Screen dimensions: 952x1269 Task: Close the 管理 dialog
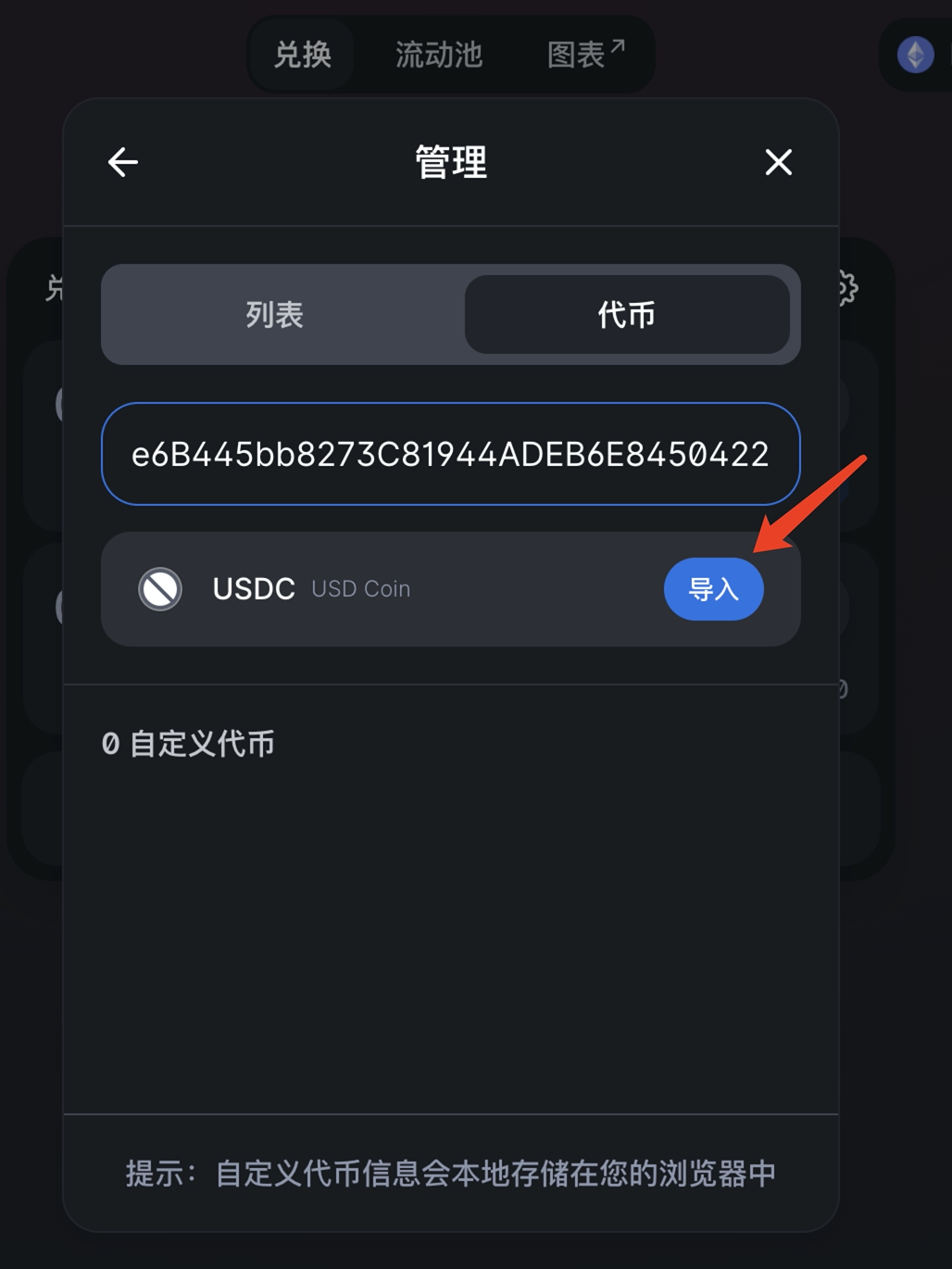[x=778, y=162]
